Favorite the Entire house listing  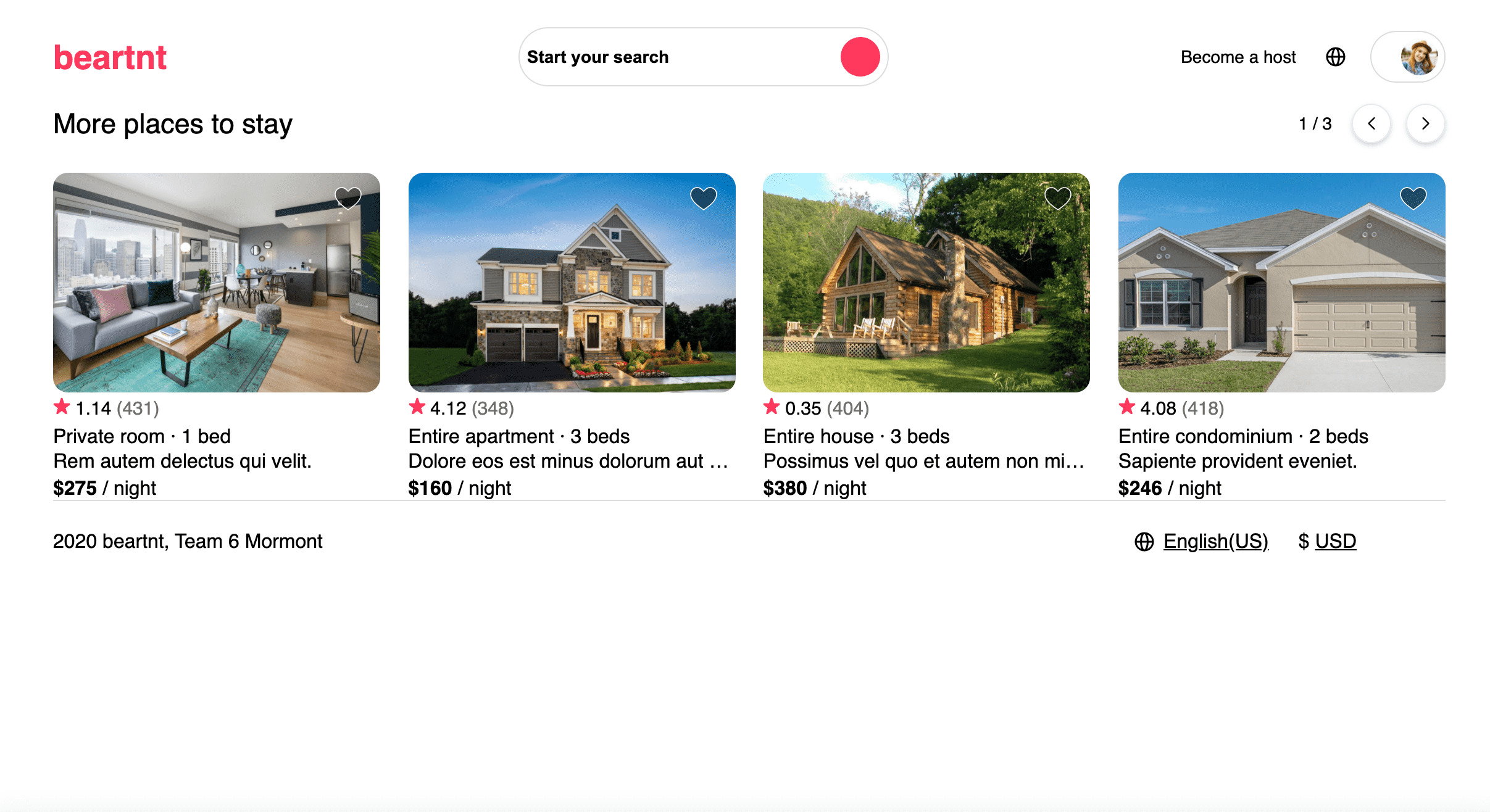(x=1057, y=198)
